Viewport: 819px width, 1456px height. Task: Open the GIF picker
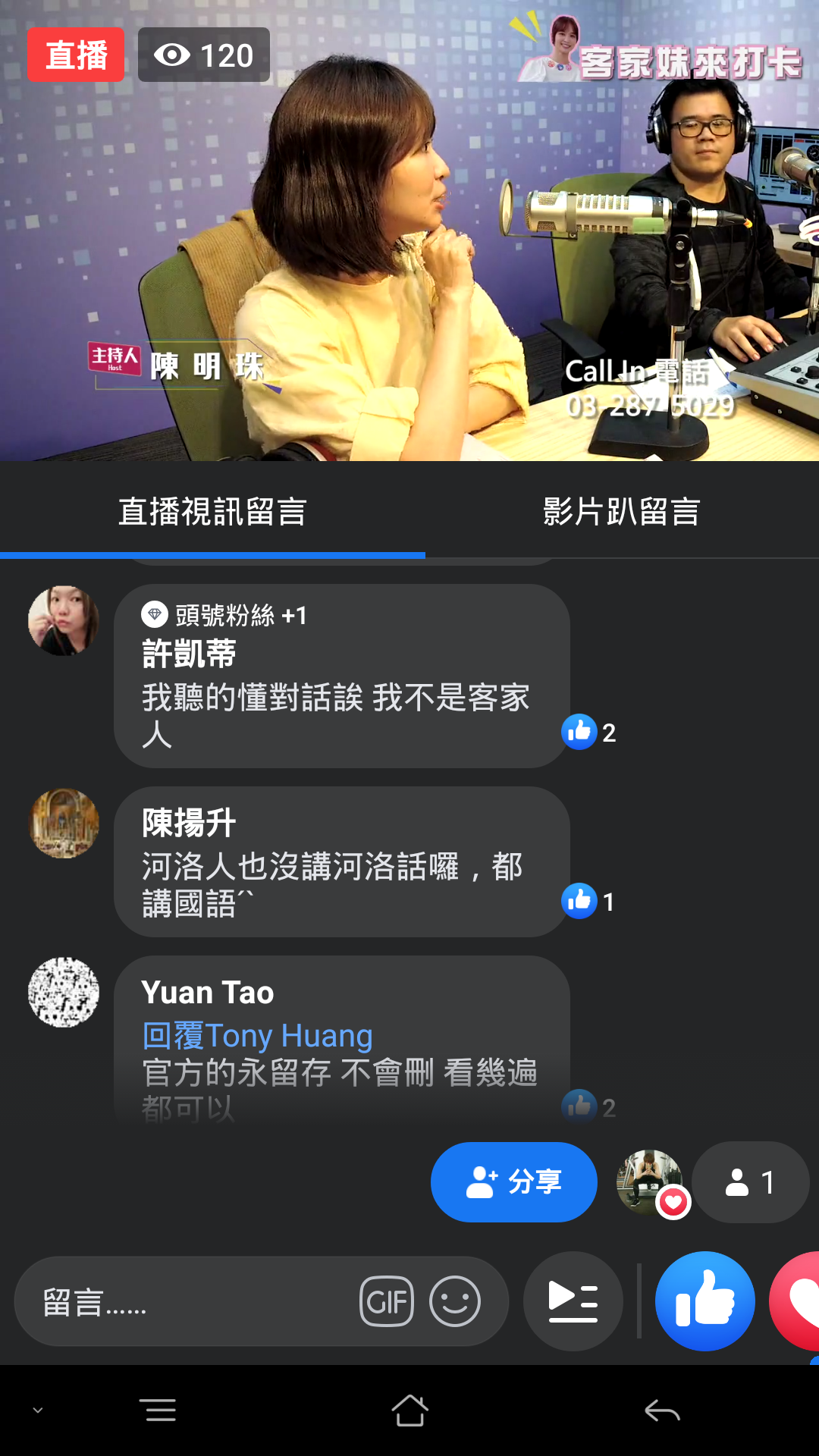coord(387,1301)
